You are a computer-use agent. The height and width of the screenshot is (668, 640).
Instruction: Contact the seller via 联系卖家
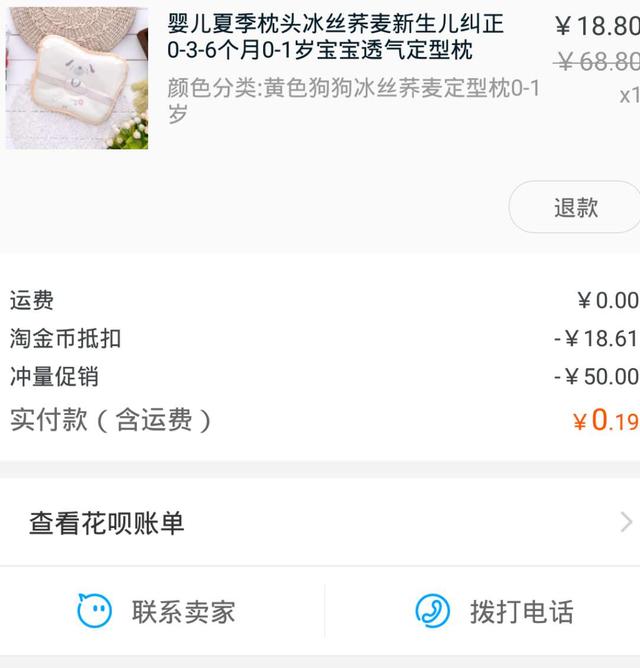[160, 611]
